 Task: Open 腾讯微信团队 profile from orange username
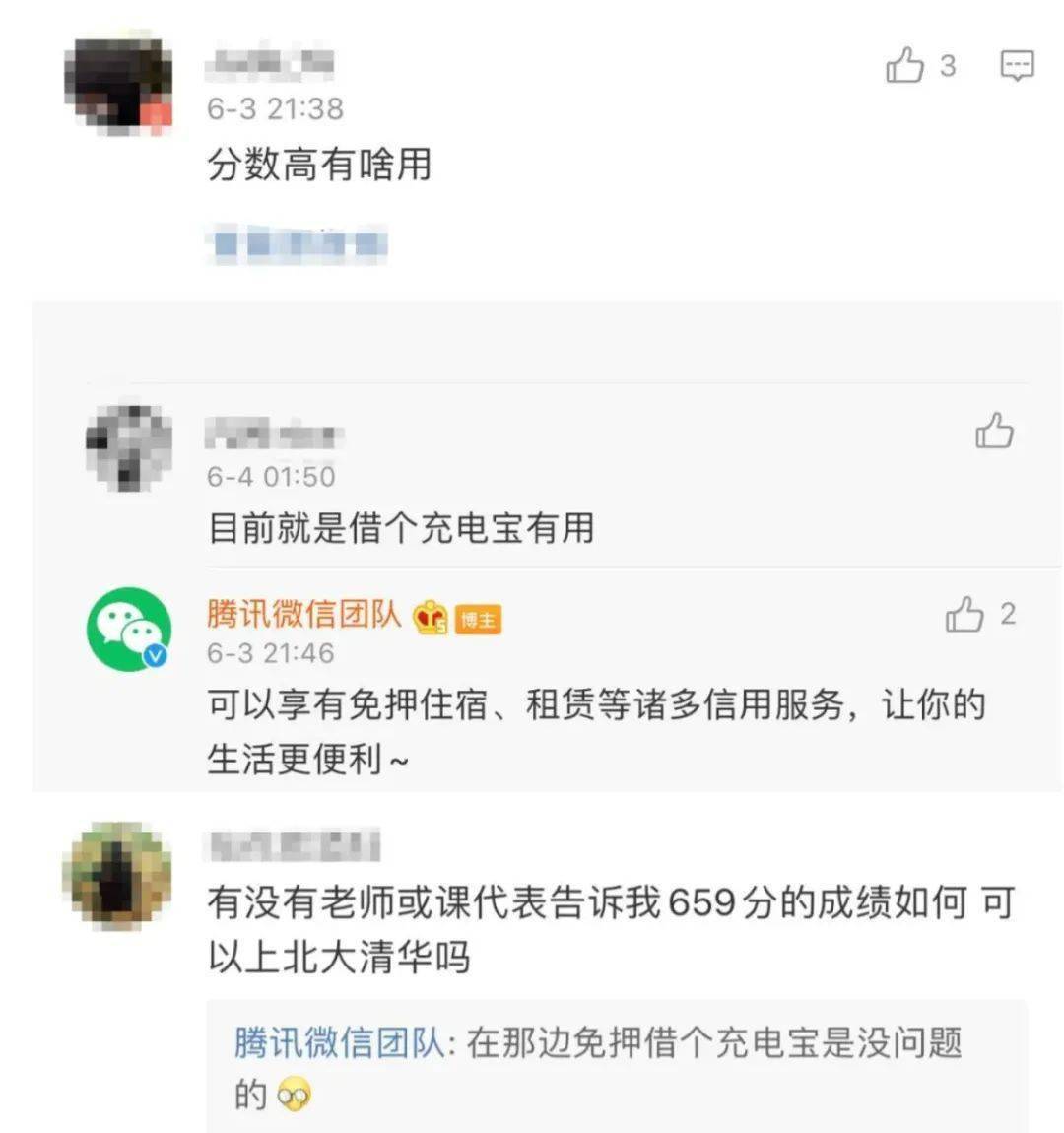[x=303, y=614]
